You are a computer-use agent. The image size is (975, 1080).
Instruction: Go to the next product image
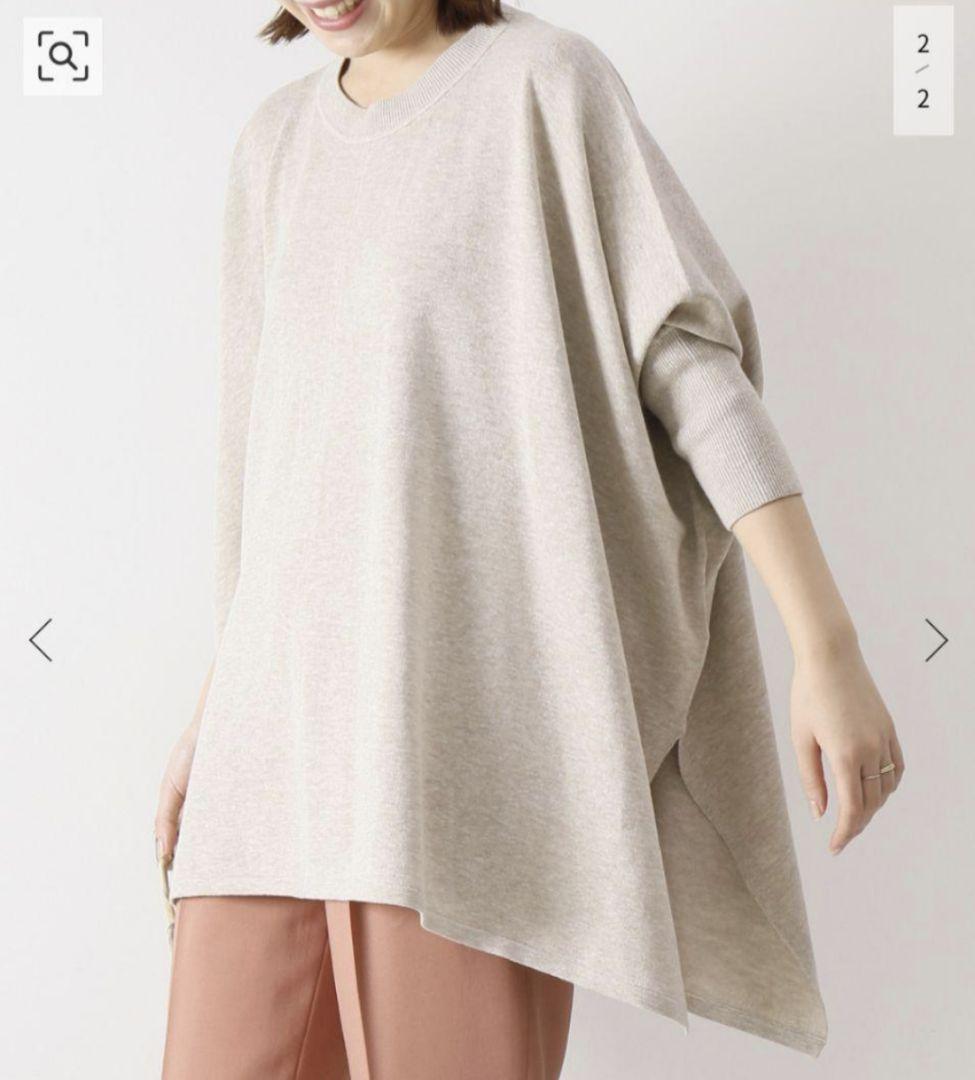click(935, 640)
